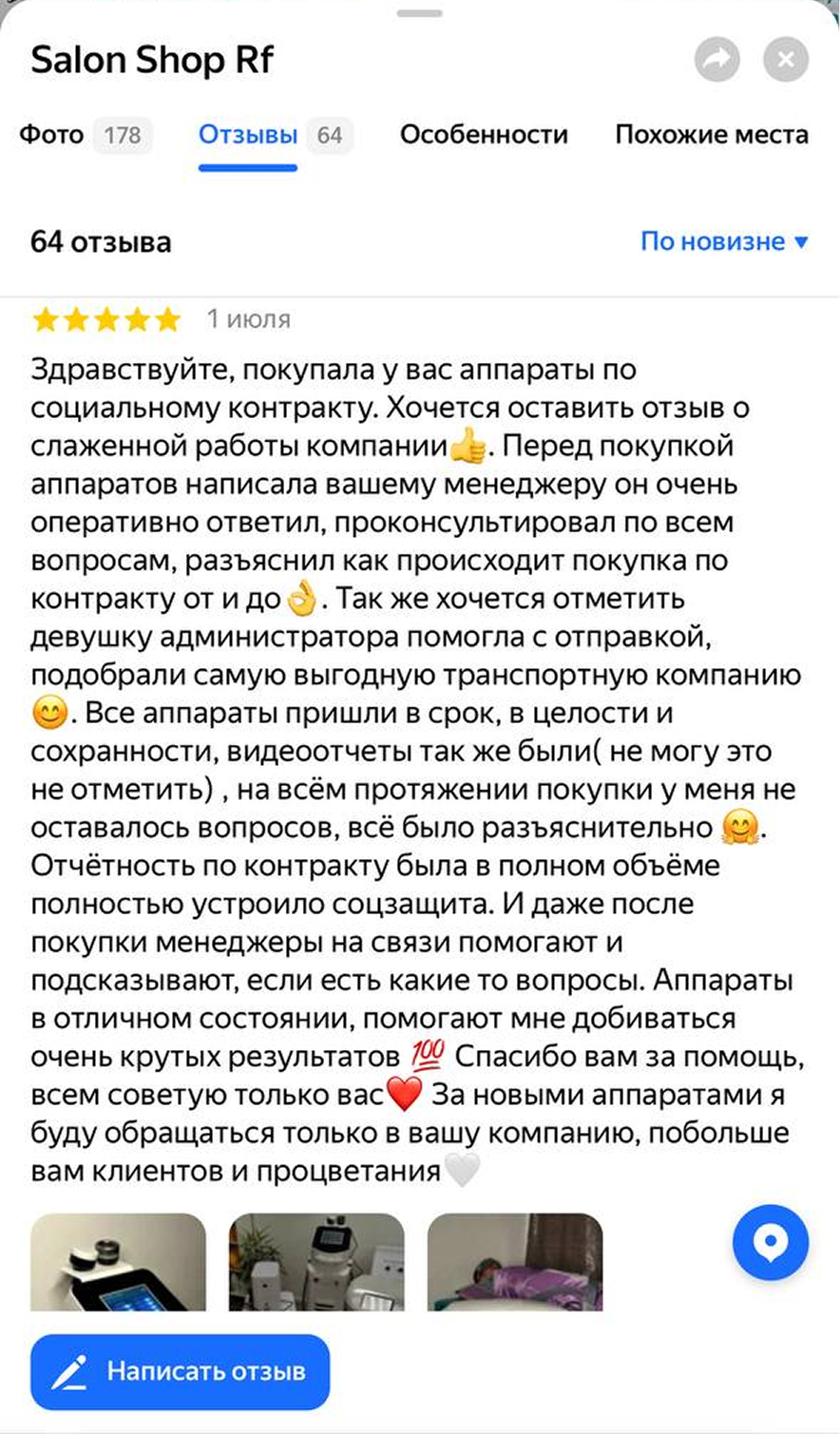View the second review photo with white apparatus
This screenshot has width=840, height=1434.
click(x=316, y=1262)
